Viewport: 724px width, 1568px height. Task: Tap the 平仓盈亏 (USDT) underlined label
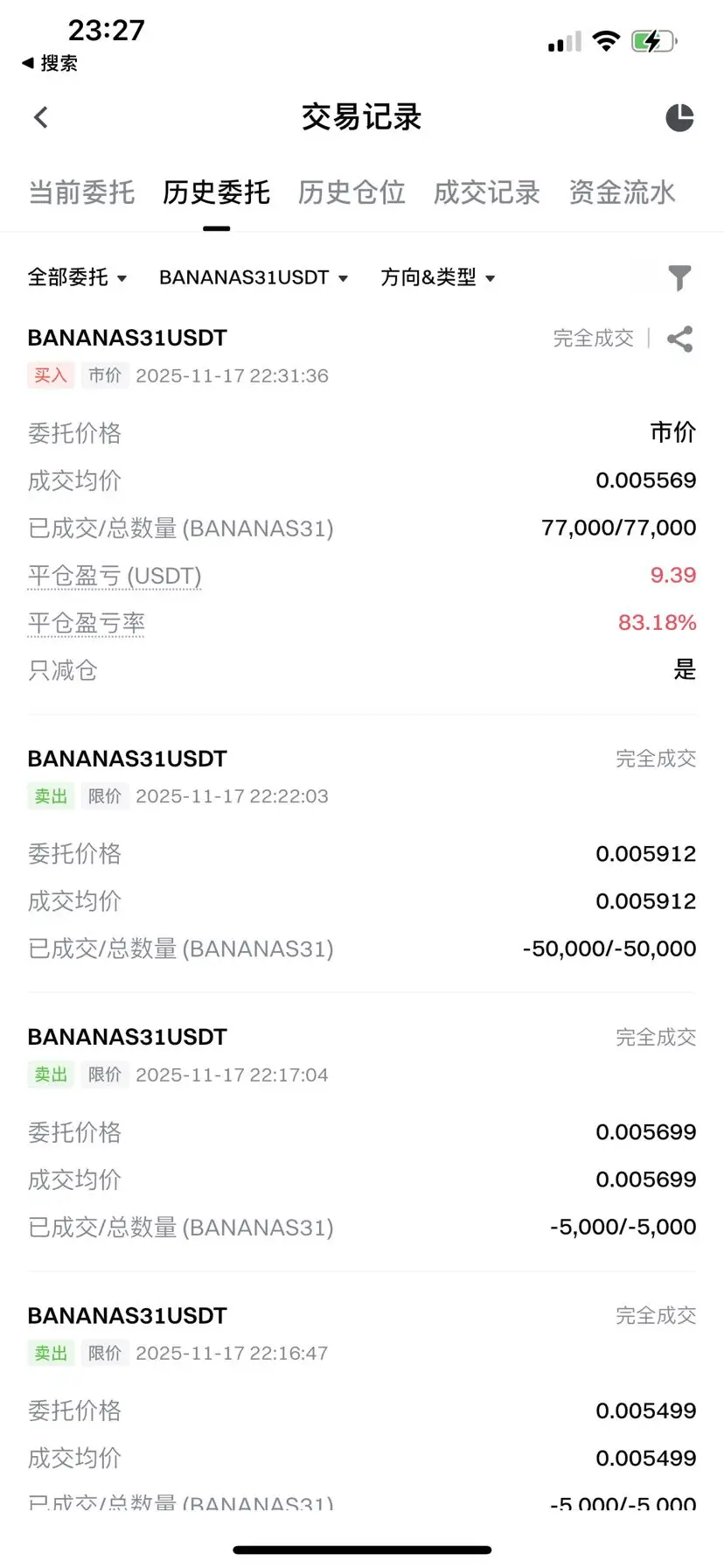(115, 576)
